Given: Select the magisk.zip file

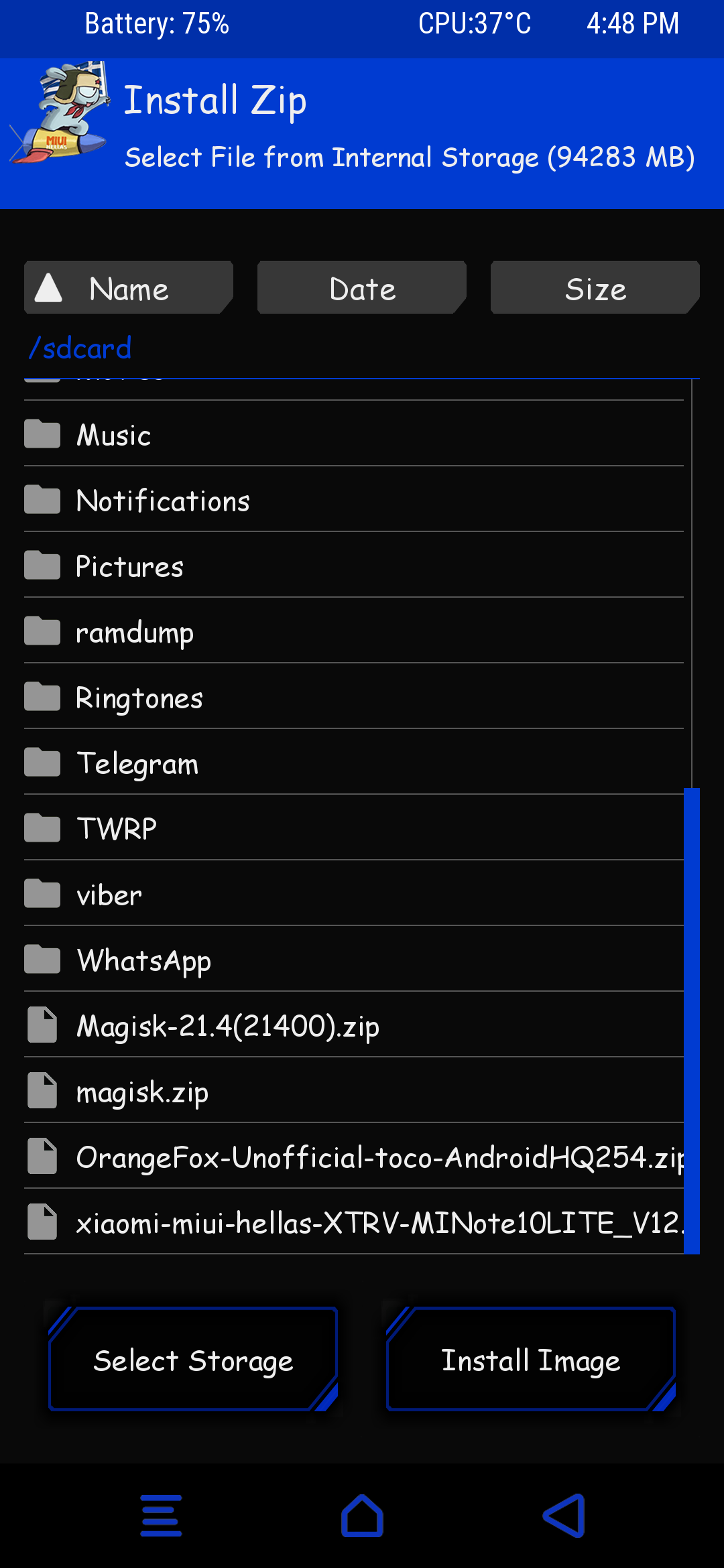Looking at the screenshot, I should (x=142, y=1092).
